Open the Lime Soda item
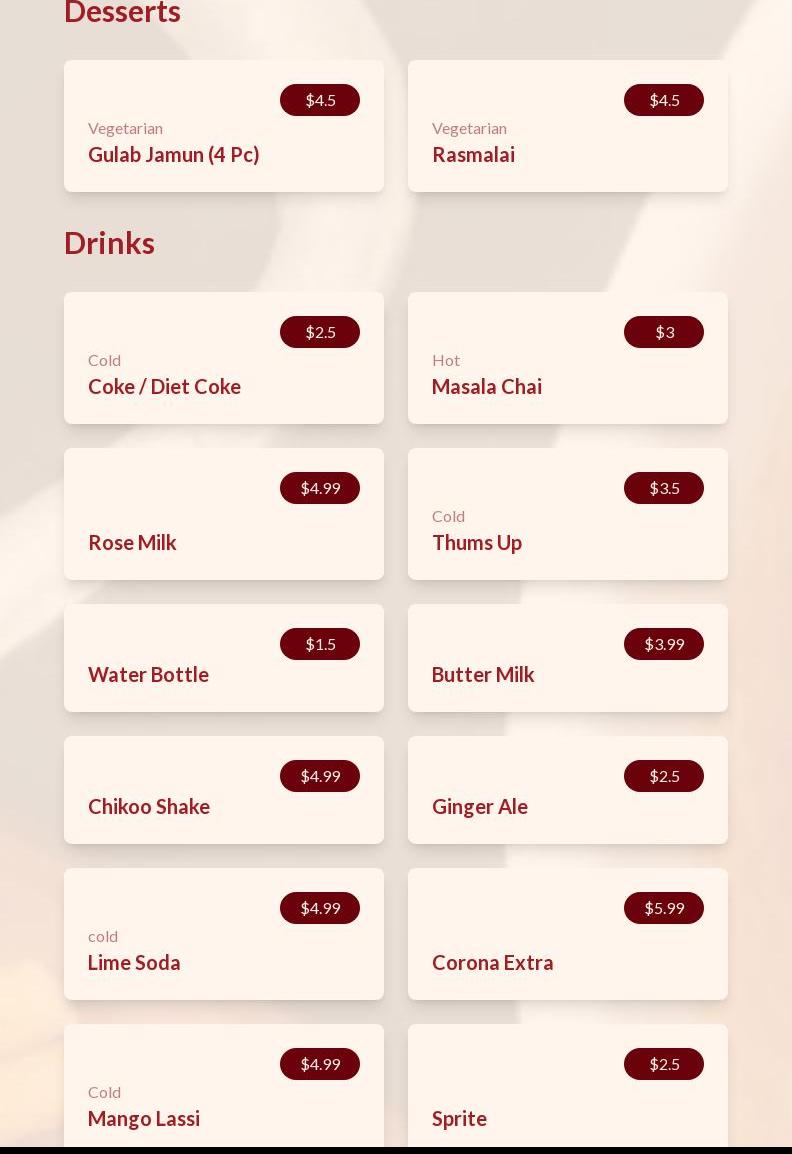 tap(223, 935)
